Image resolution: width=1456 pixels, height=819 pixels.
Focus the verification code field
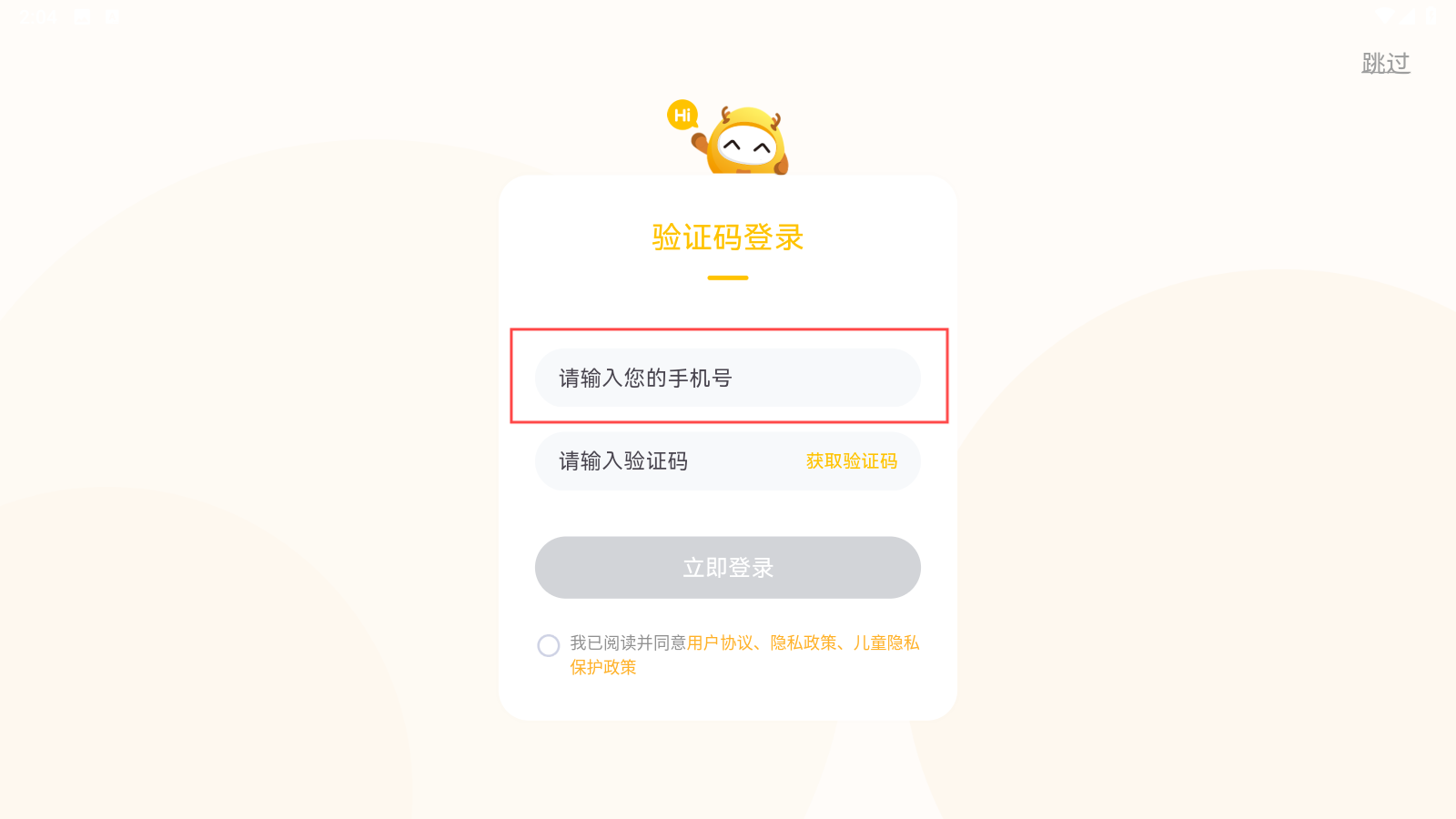coord(664,461)
